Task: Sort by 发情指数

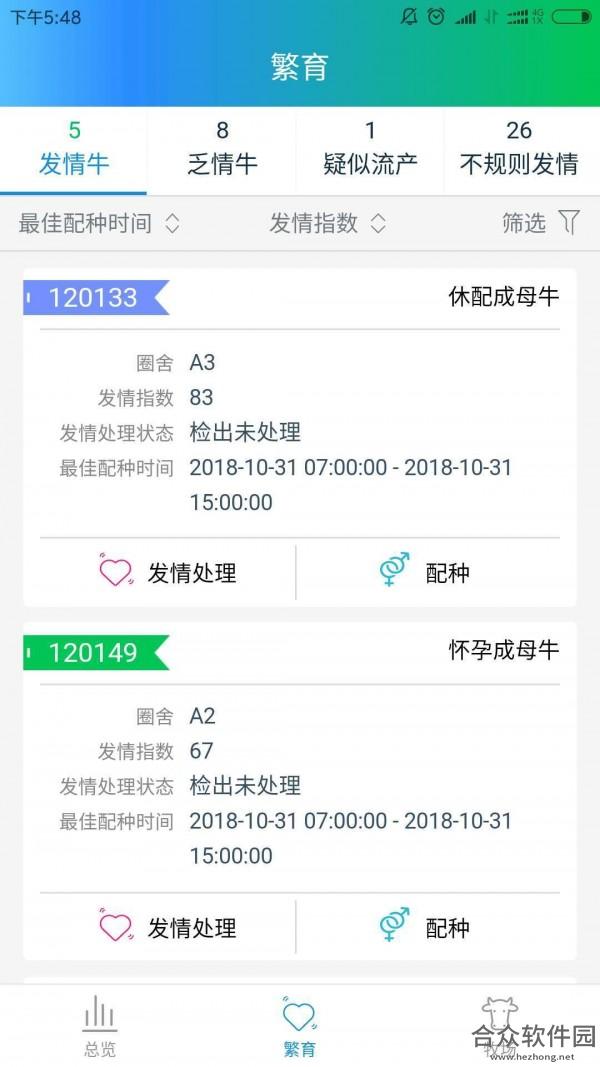Action: tap(328, 223)
